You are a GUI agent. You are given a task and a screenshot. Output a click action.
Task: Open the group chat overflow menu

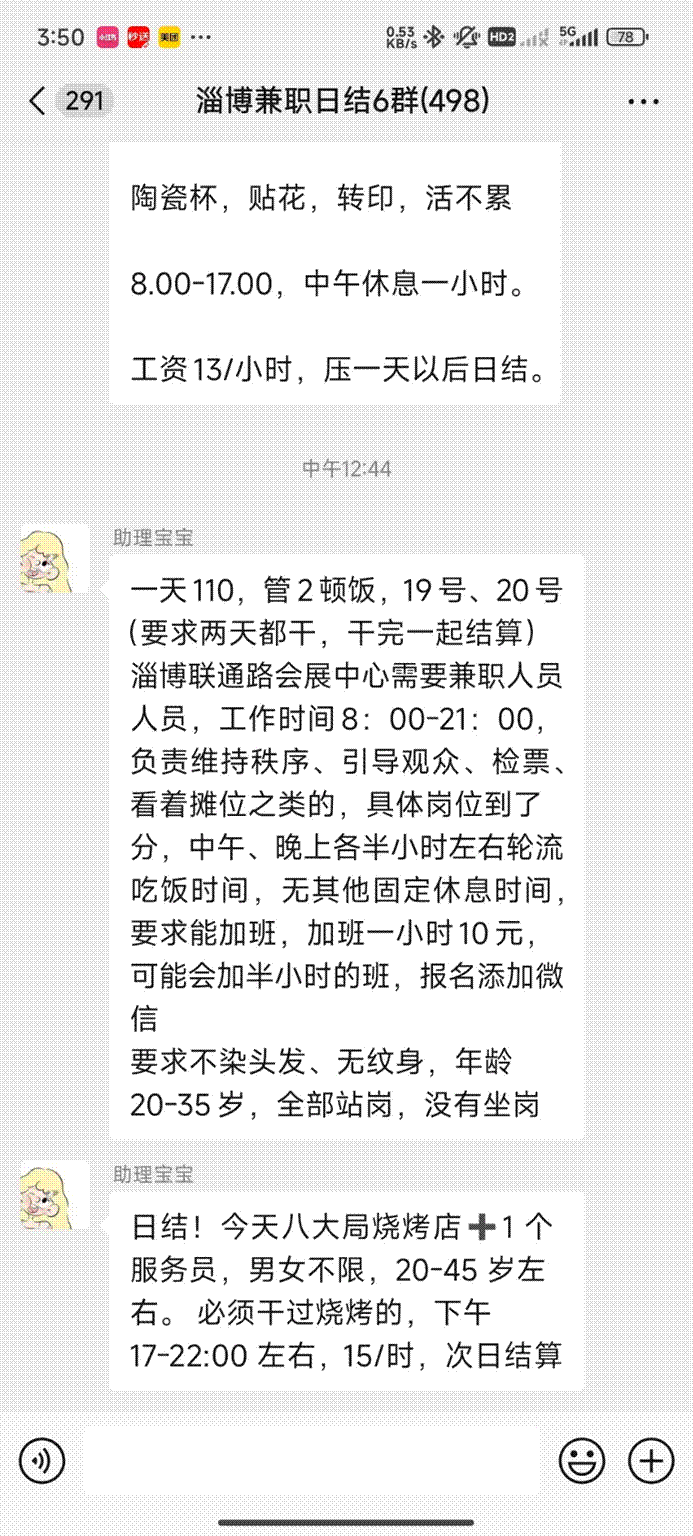click(x=643, y=102)
